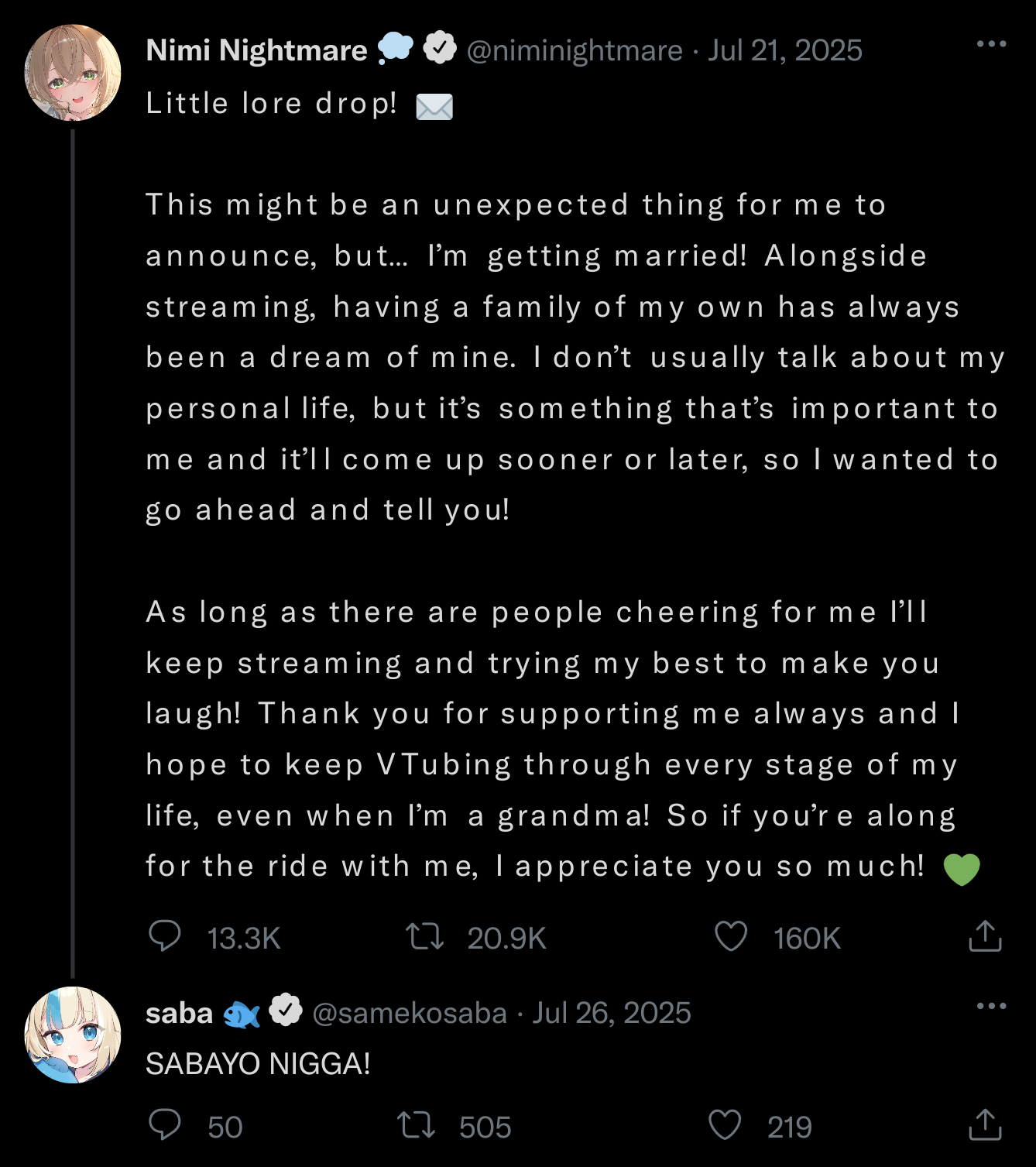
Task: Reply to Nimi Nightmare's tweet
Action: (x=165, y=936)
